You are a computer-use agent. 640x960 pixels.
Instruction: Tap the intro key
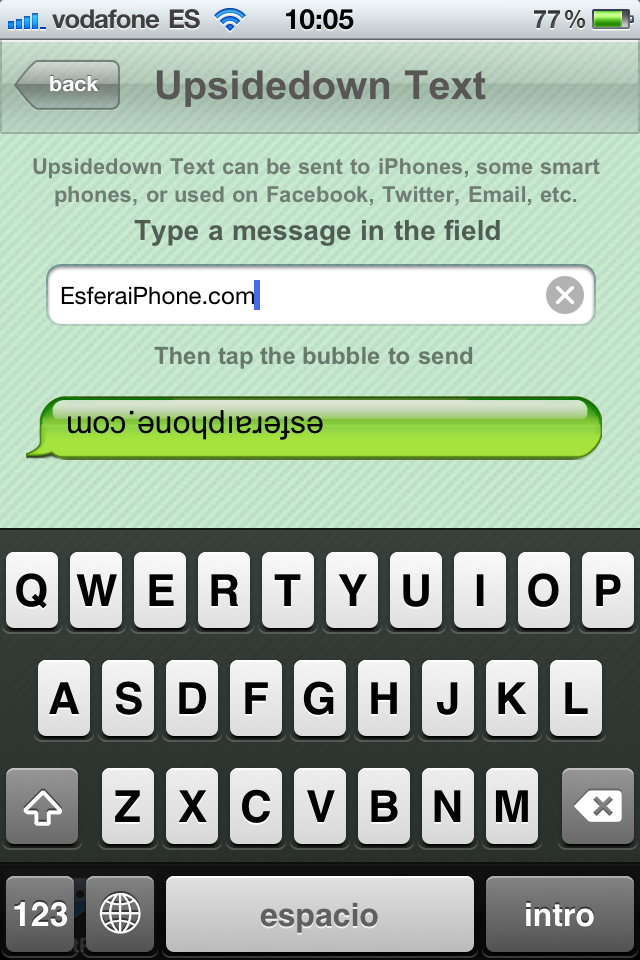coord(559,914)
